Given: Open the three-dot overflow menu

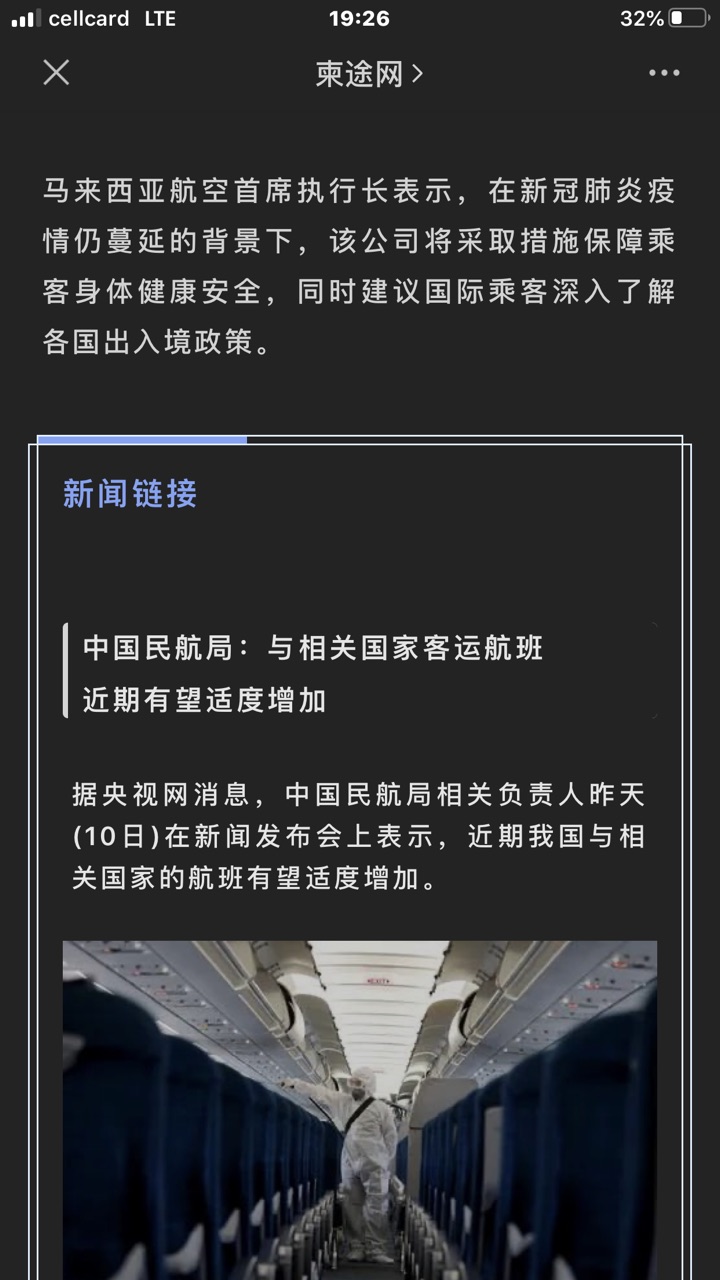Looking at the screenshot, I should click(664, 73).
